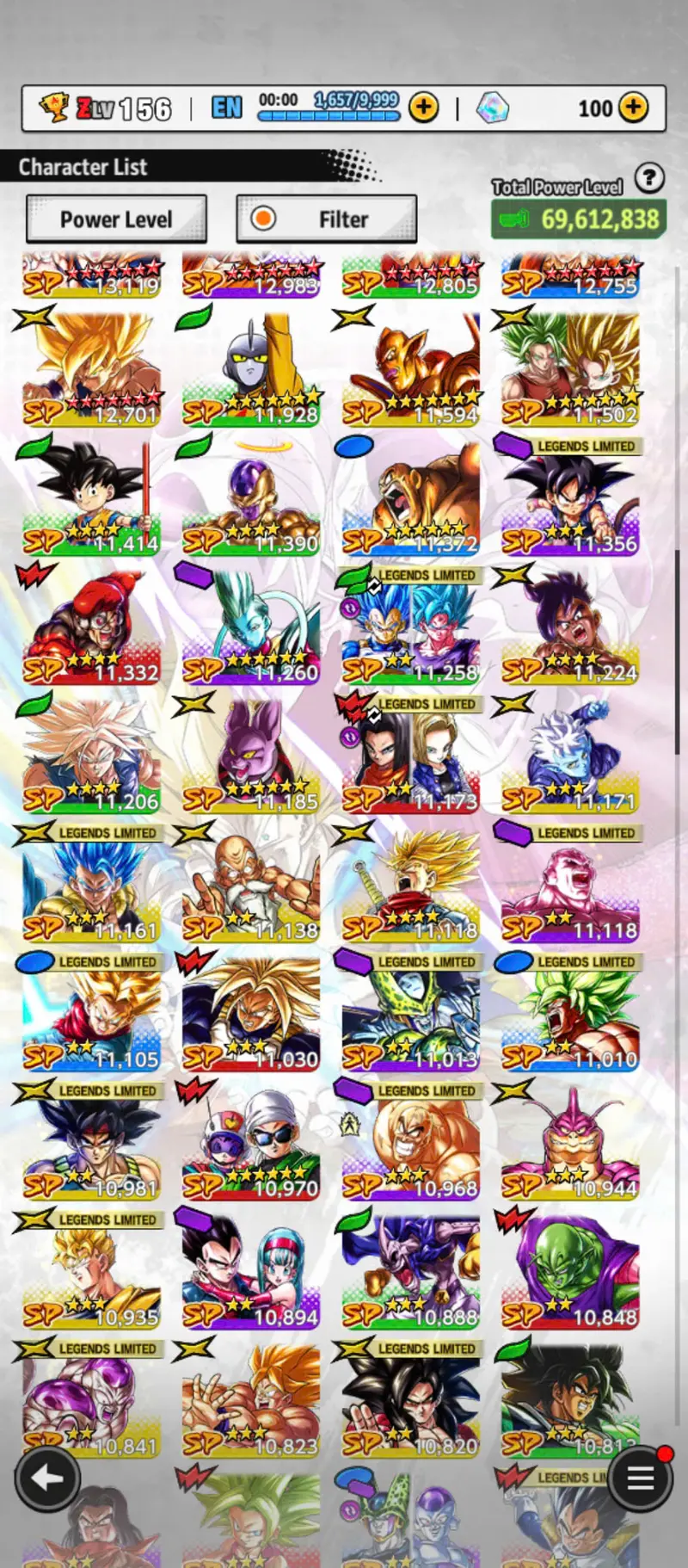Open the character Filter button
This screenshot has width=688, height=1568.
327,219
